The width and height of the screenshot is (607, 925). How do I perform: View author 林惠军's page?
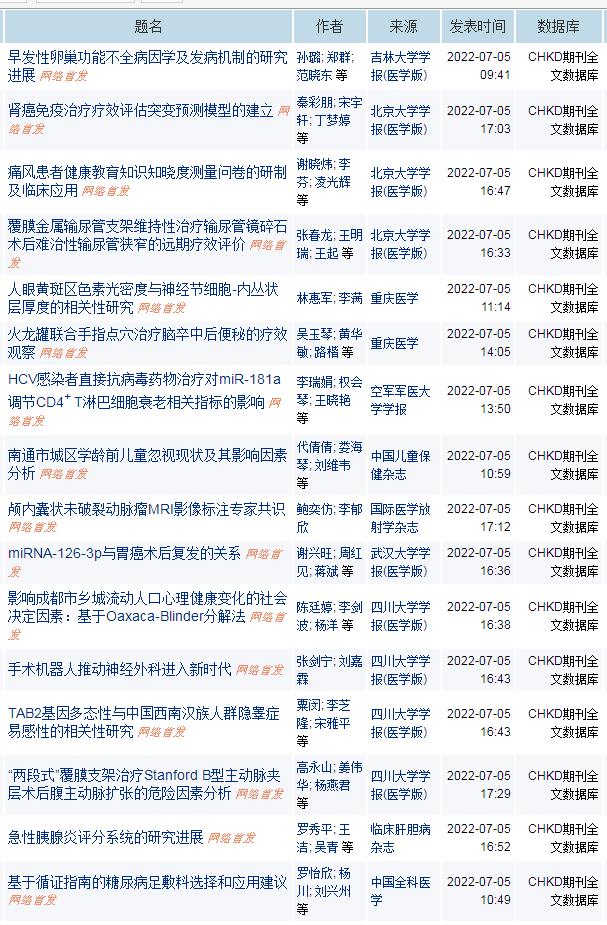coord(314,298)
